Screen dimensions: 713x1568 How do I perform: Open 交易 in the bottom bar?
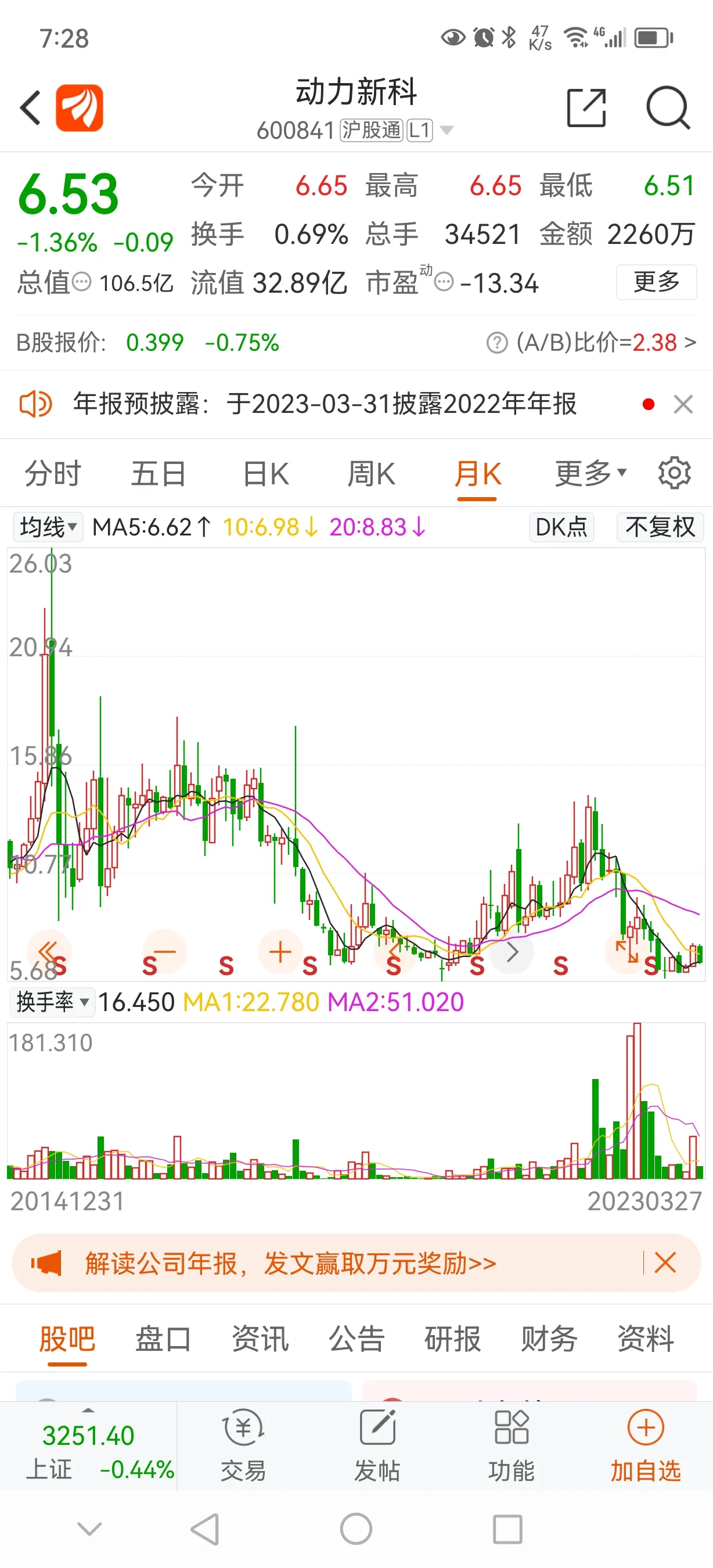pyautogui.click(x=243, y=1446)
